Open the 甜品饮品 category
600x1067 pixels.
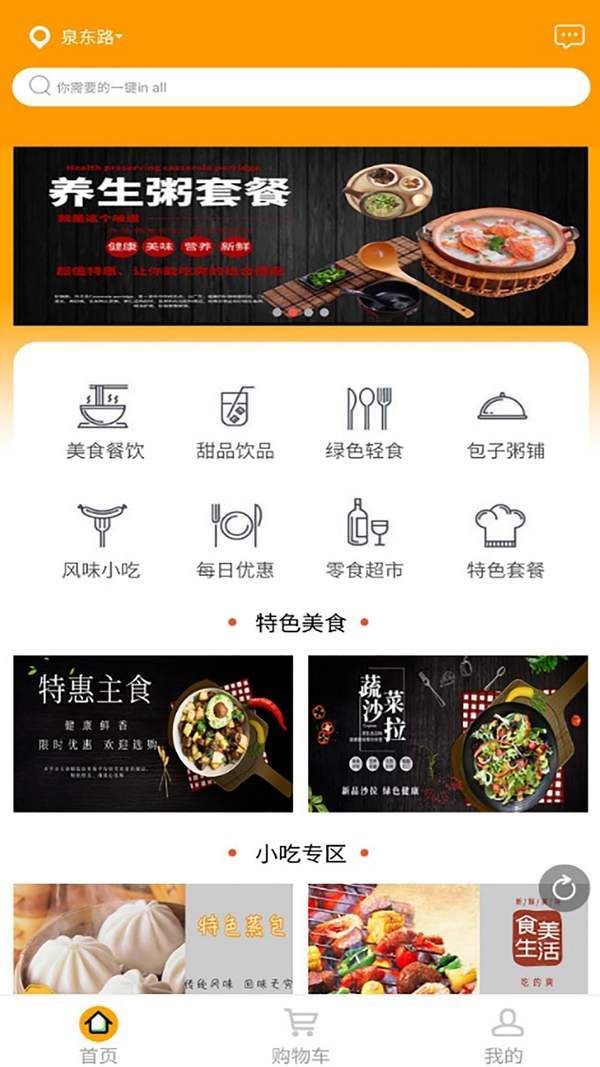point(235,422)
